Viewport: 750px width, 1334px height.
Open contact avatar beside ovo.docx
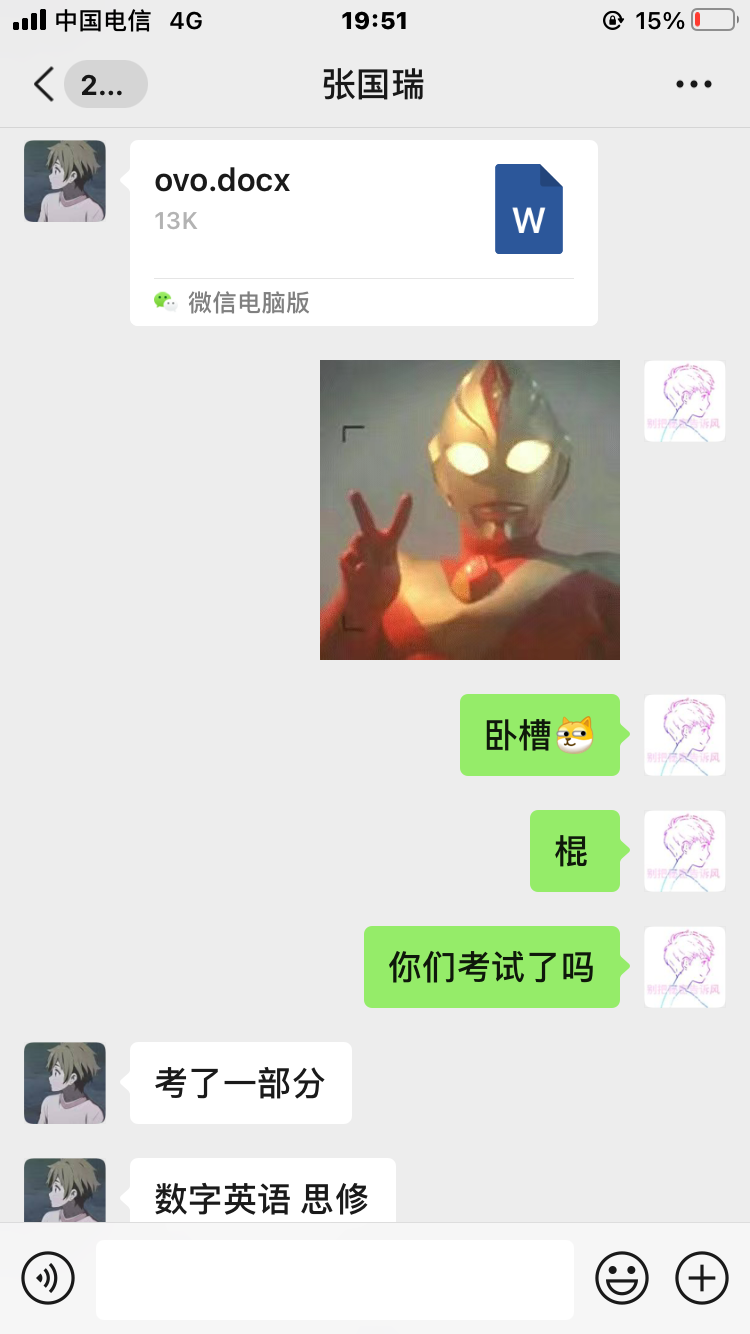pos(65,181)
